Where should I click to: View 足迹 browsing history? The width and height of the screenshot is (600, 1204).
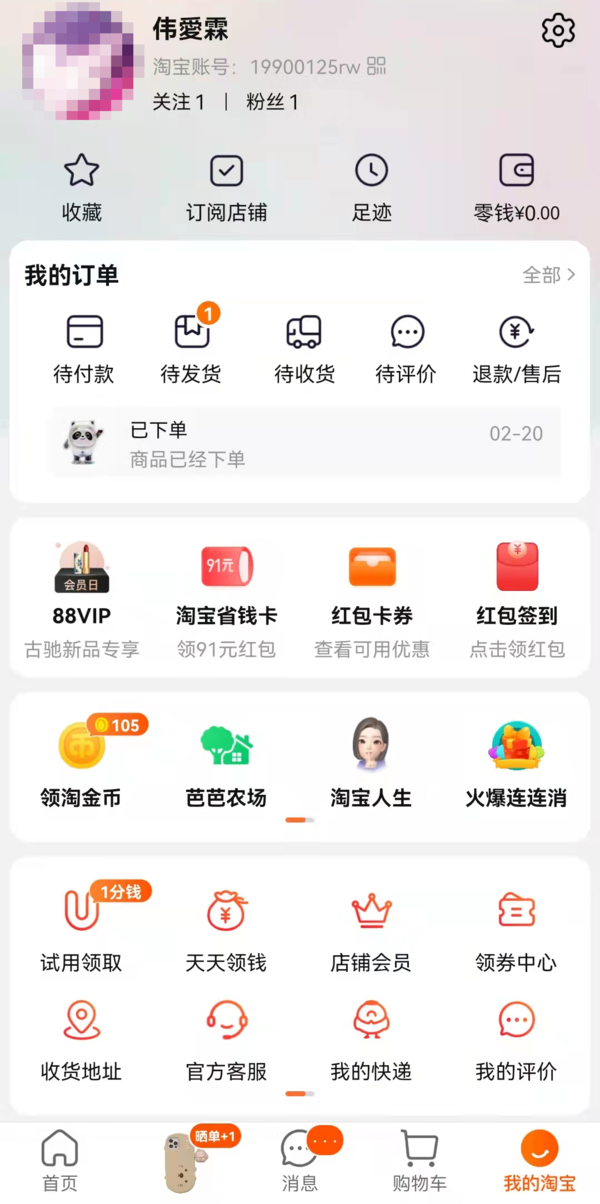372,187
